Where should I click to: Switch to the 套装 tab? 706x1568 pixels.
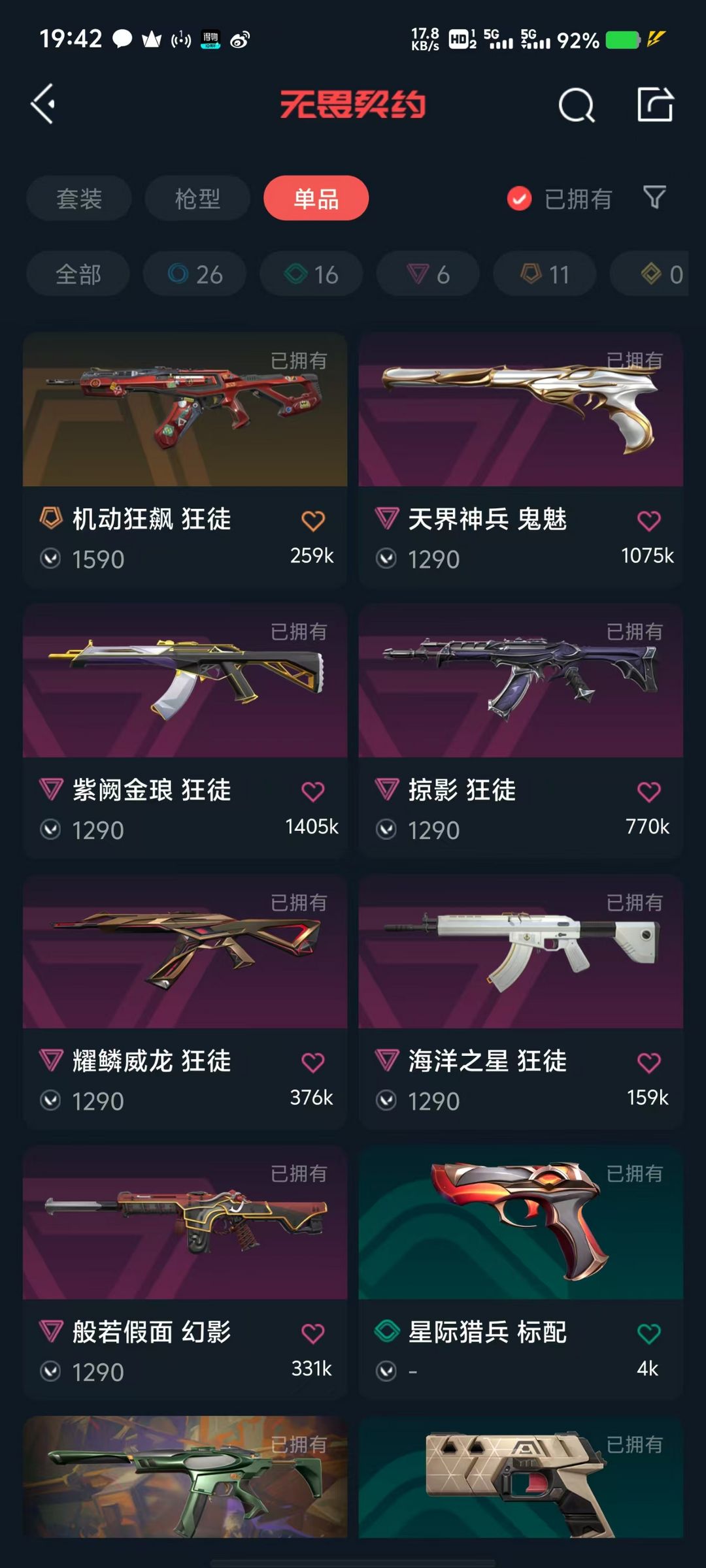point(79,199)
